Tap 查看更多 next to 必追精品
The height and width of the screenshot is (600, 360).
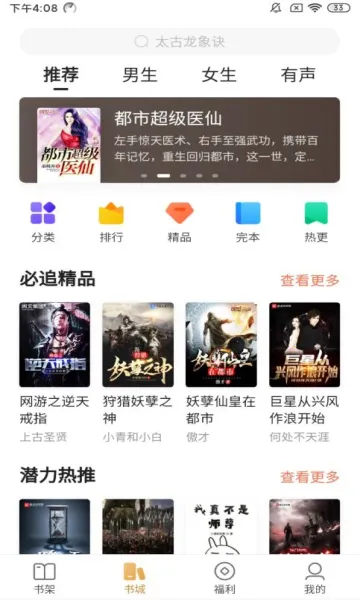[310, 280]
